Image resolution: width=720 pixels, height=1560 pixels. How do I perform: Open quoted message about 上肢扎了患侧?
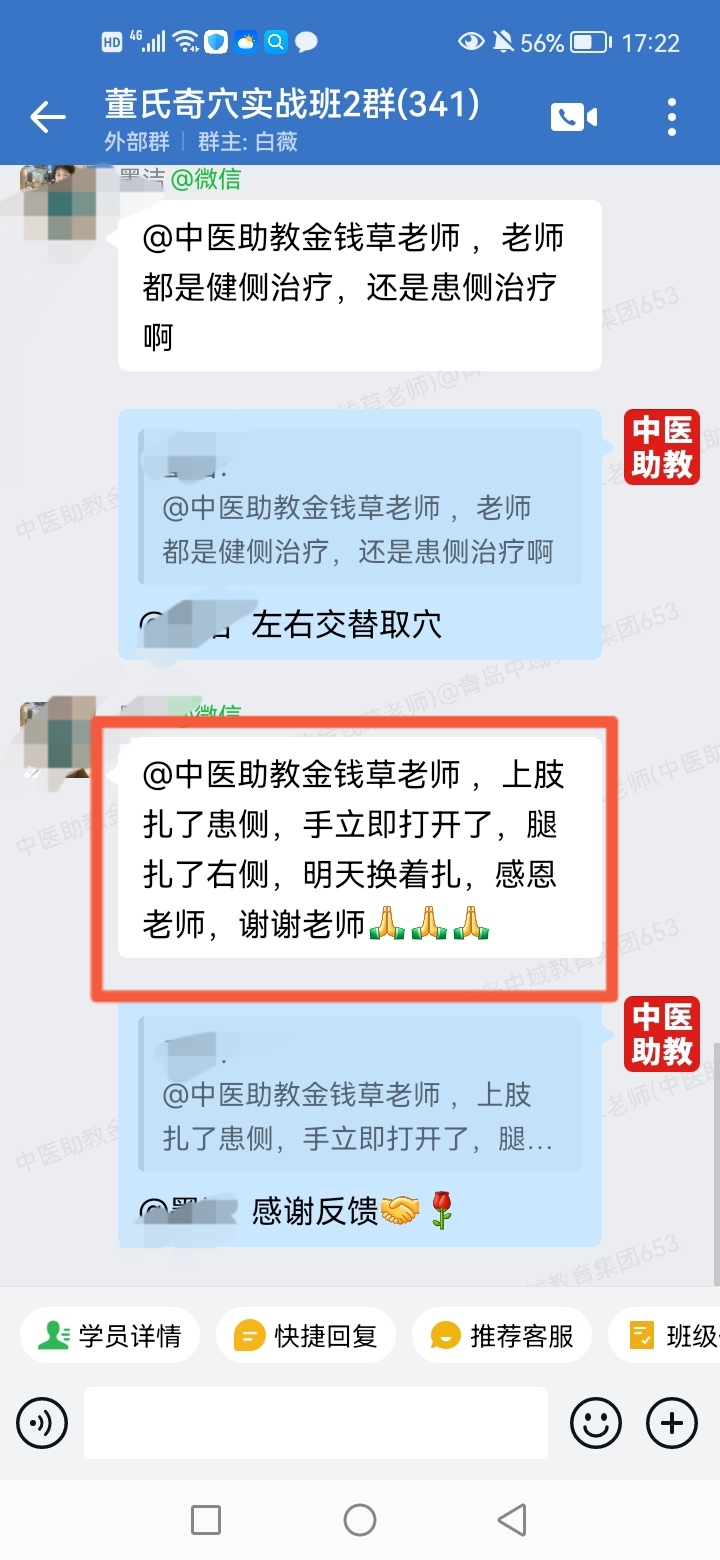point(360,1095)
